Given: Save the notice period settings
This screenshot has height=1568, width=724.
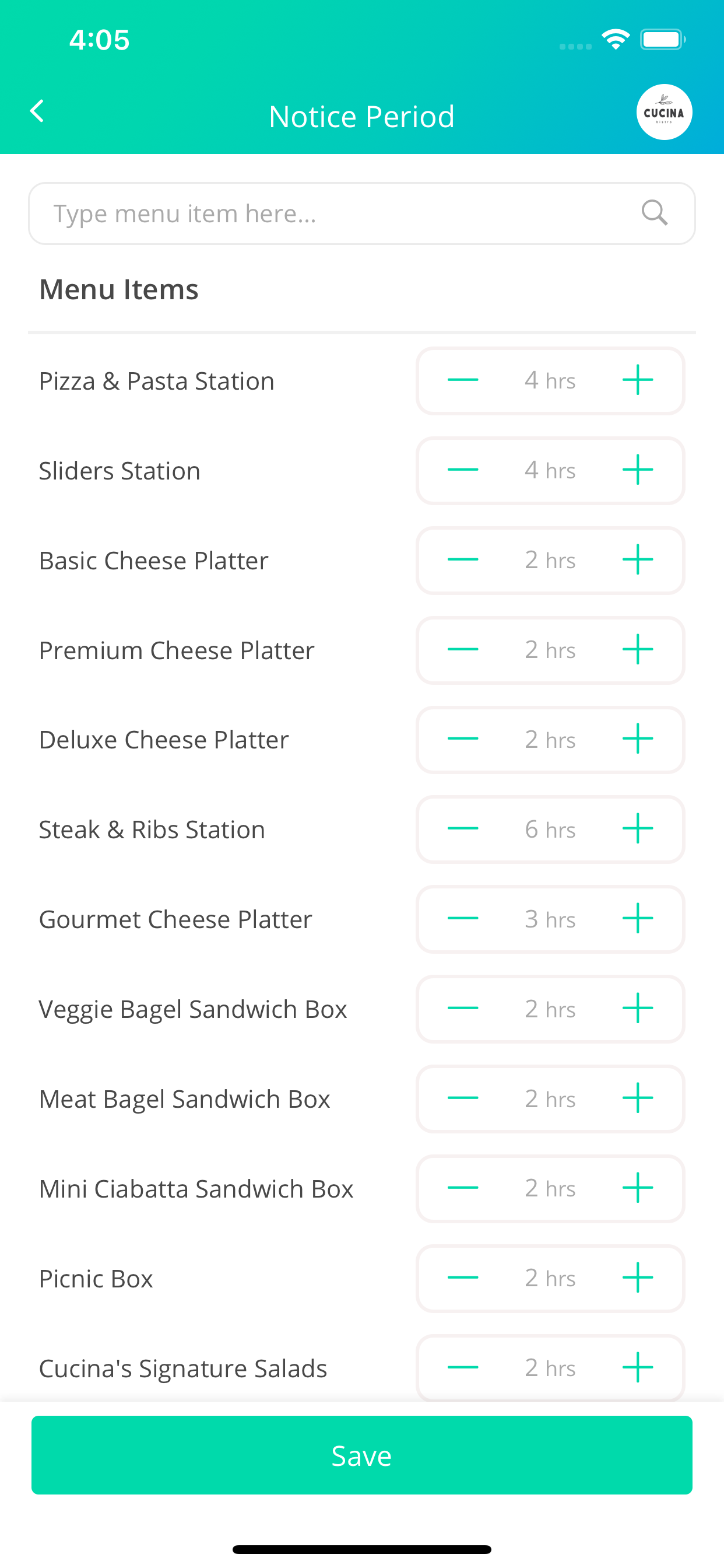Looking at the screenshot, I should 362,1455.
